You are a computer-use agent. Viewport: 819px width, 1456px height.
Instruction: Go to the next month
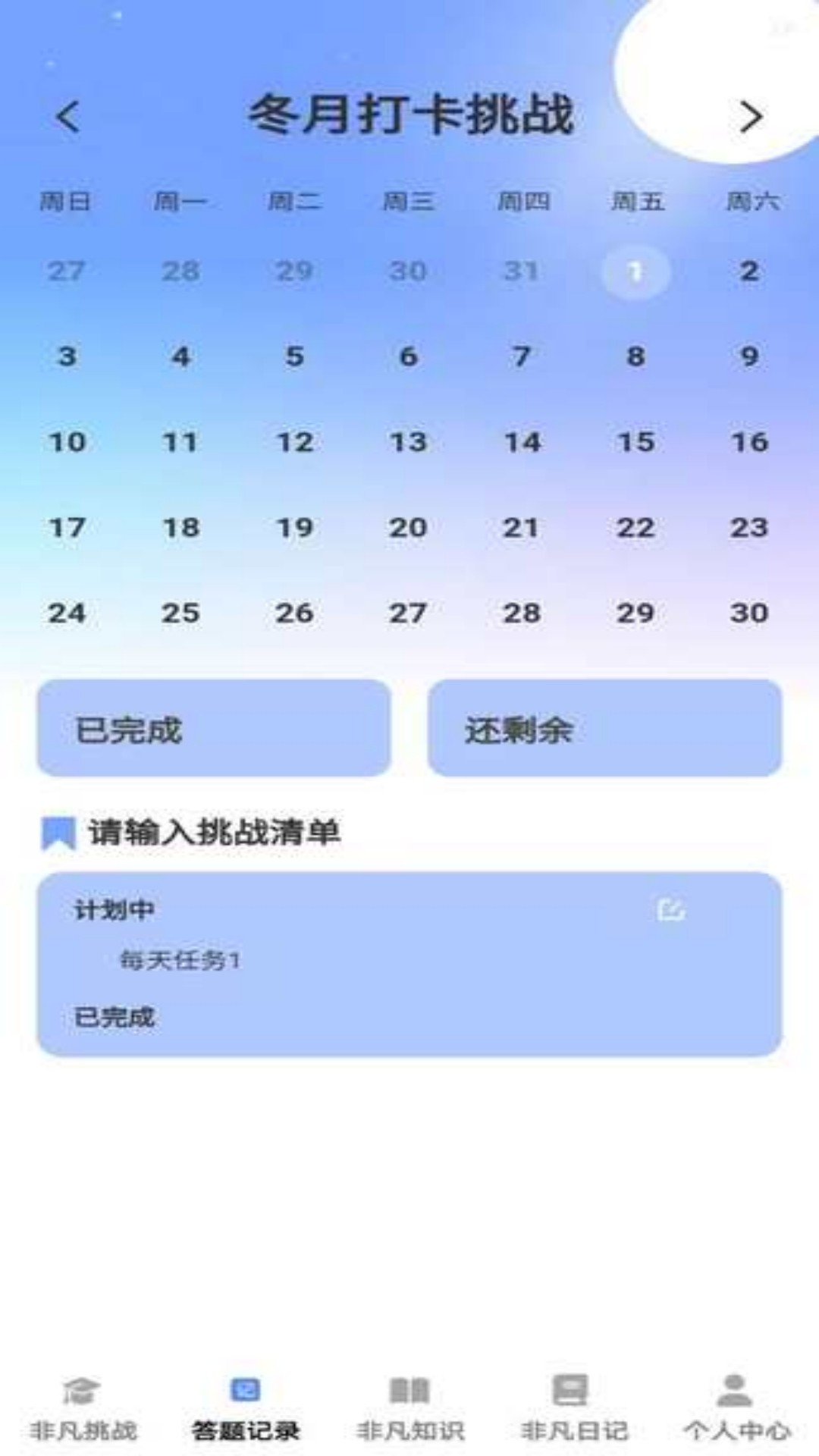[x=750, y=117]
